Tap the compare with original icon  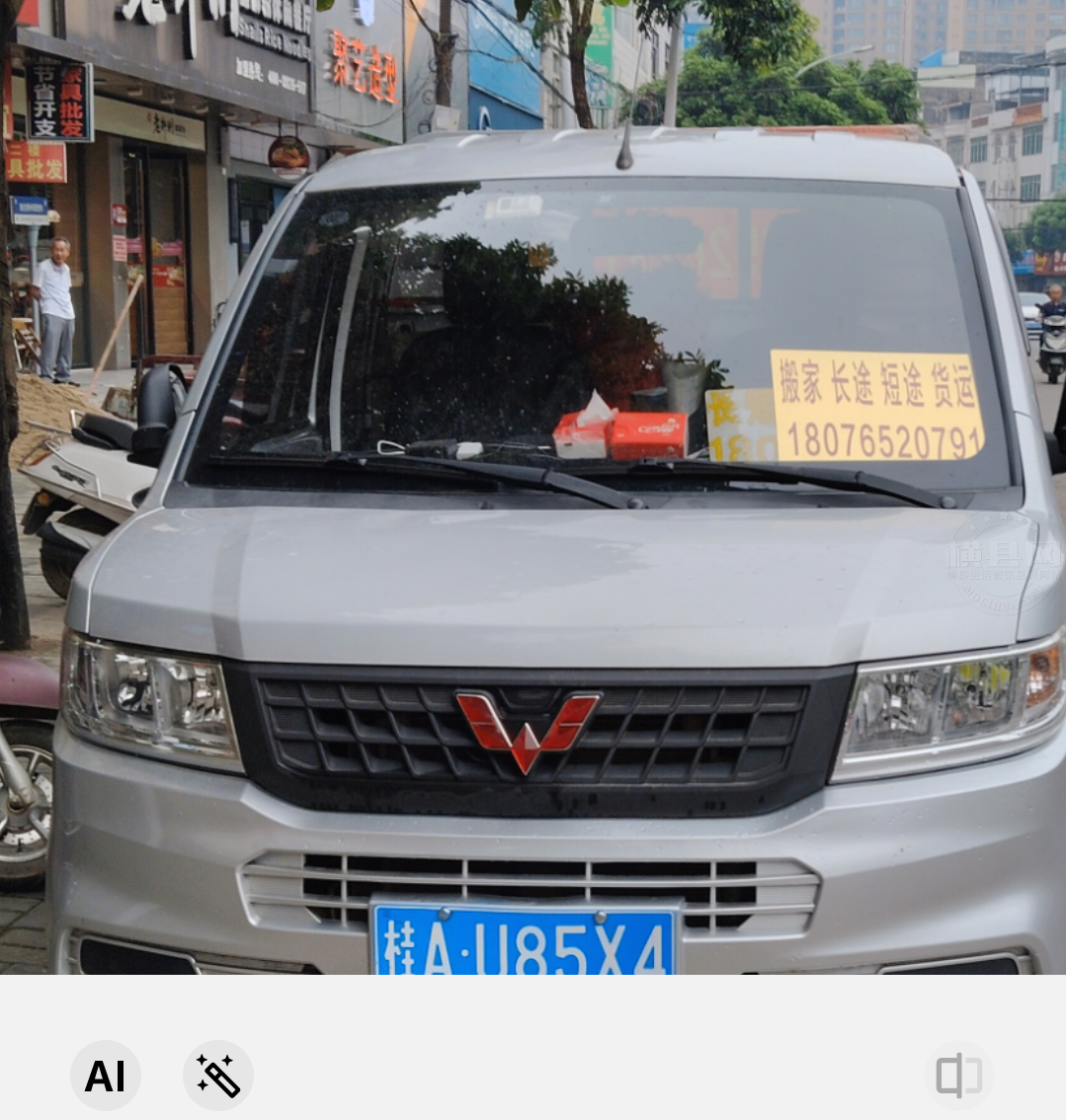[x=958, y=1076]
